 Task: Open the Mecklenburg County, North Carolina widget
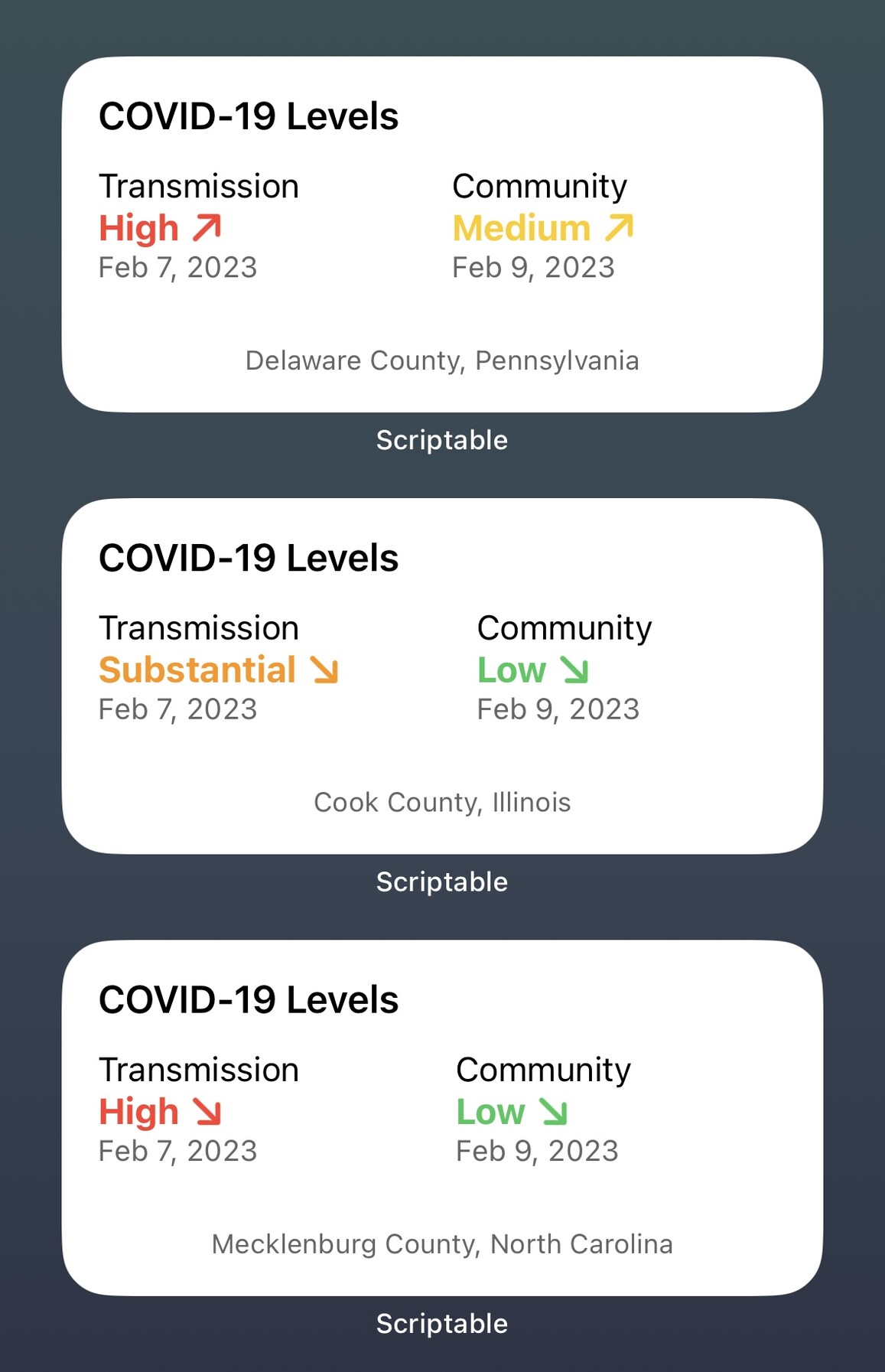click(442, 1118)
